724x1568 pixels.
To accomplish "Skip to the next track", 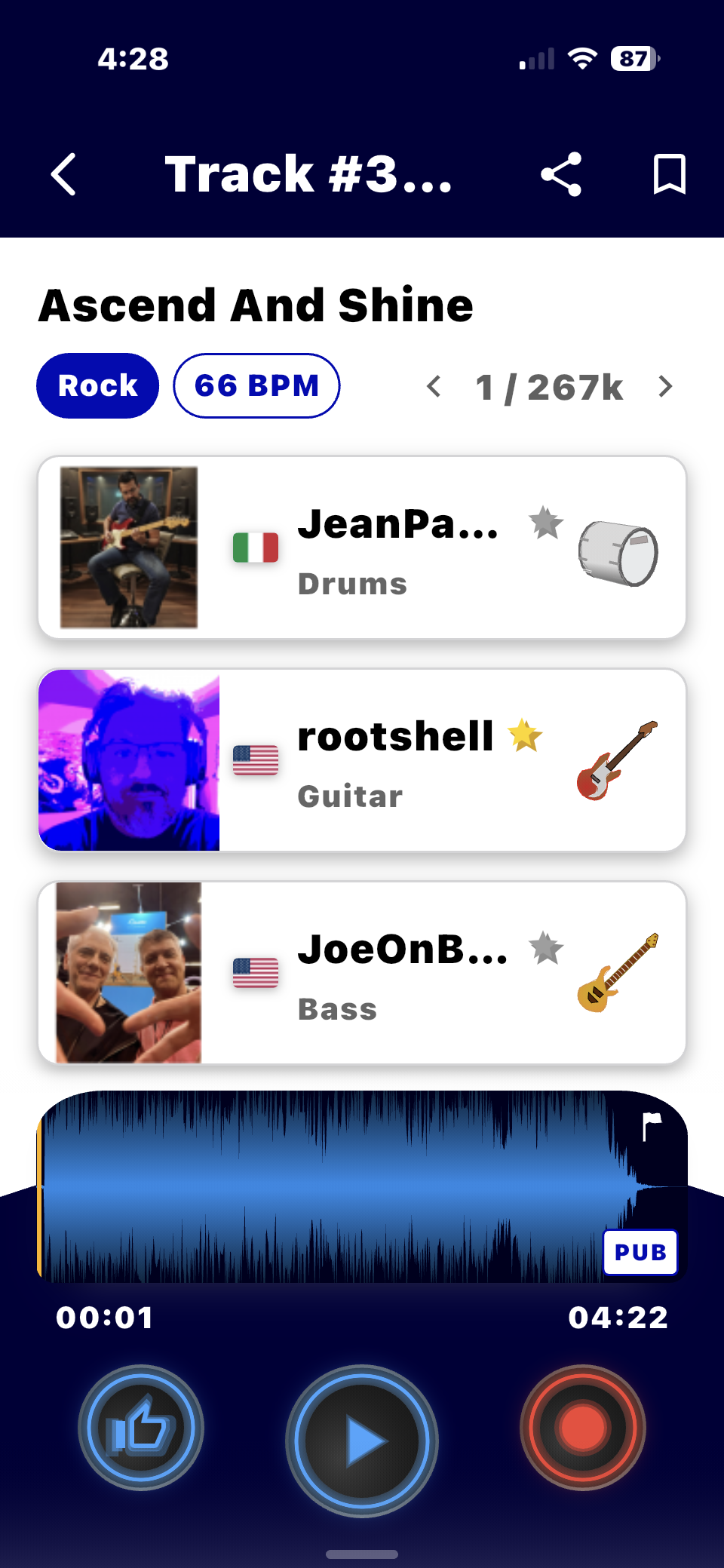I will coord(665,387).
